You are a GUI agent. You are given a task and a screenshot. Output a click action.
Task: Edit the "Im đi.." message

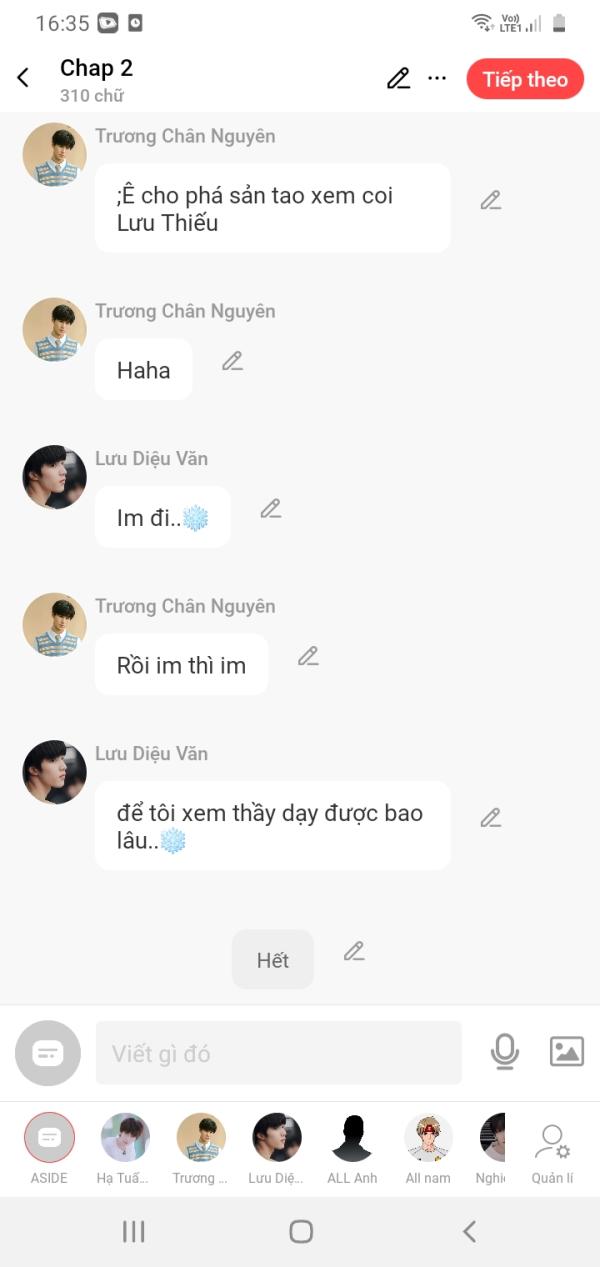pos(271,508)
